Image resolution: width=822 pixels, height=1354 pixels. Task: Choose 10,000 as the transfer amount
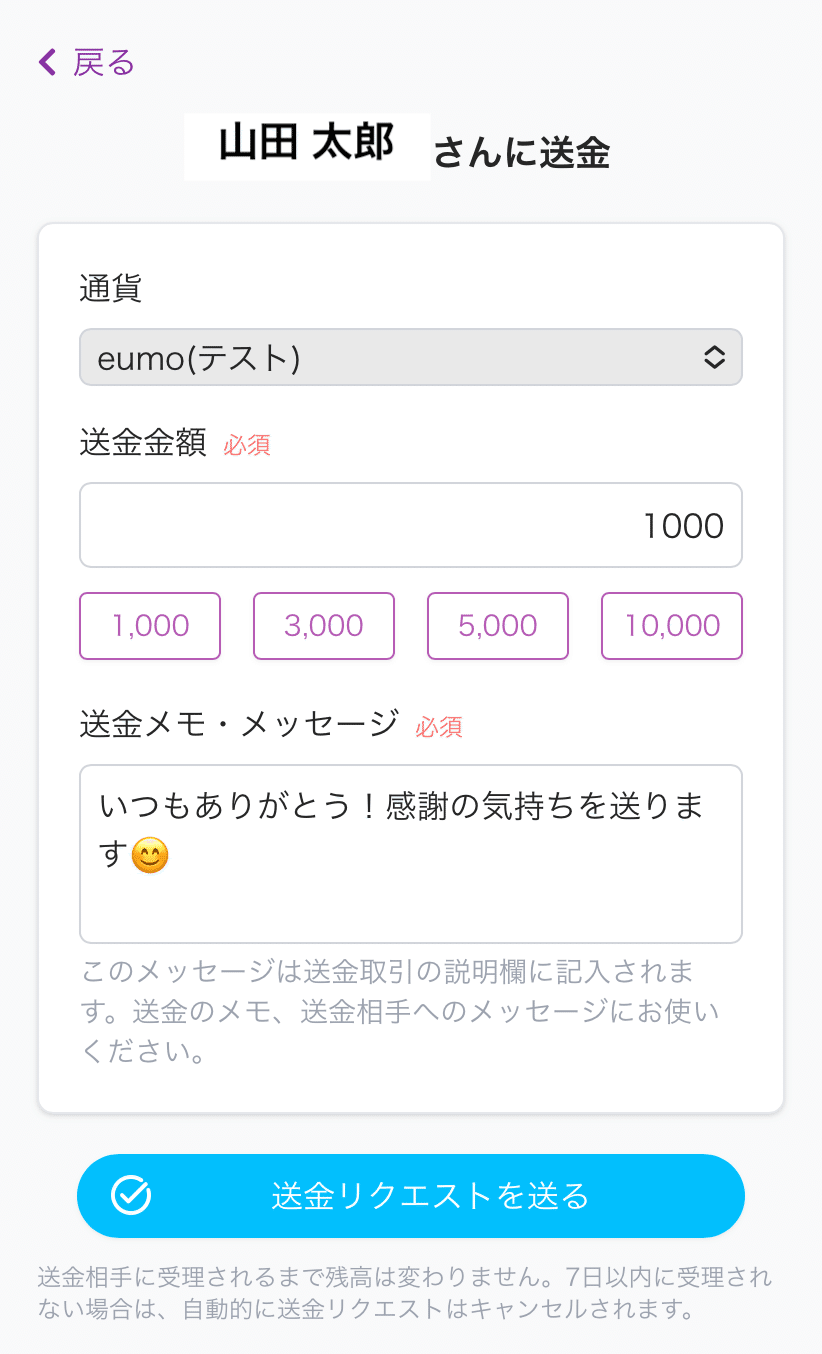pos(671,626)
